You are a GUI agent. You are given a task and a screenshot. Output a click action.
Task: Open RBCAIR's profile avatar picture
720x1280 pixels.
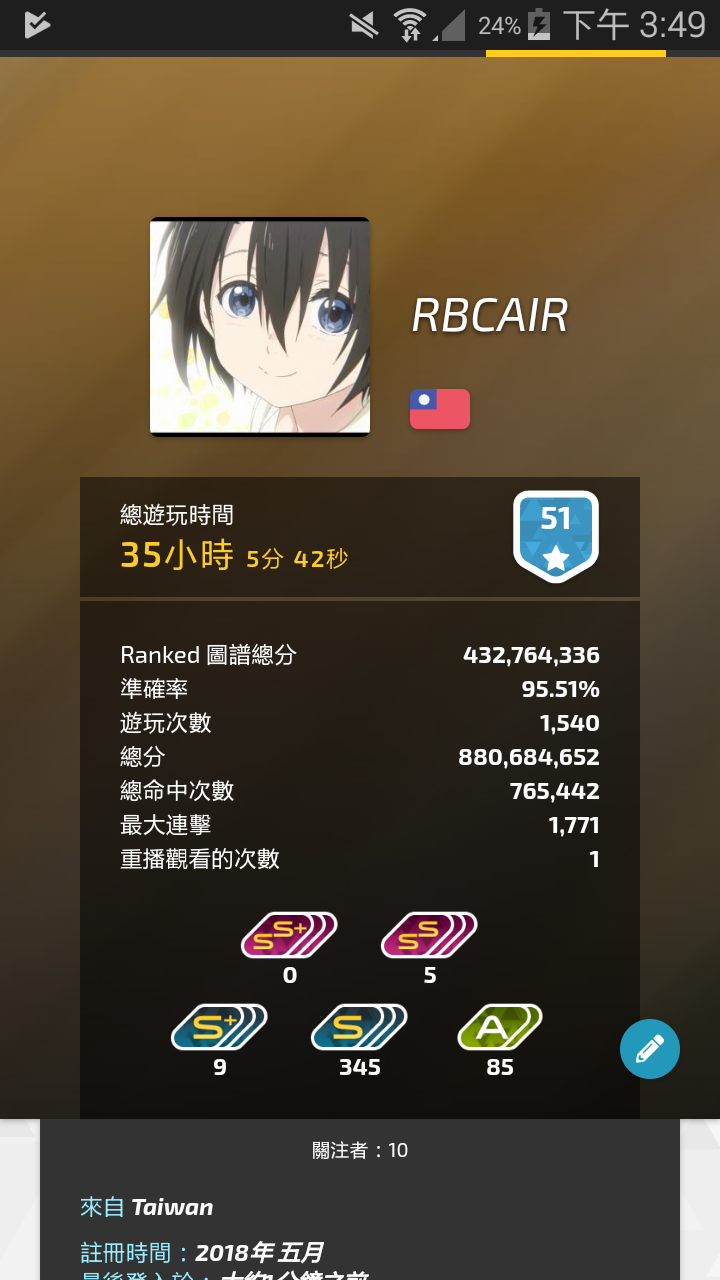[x=260, y=327]
